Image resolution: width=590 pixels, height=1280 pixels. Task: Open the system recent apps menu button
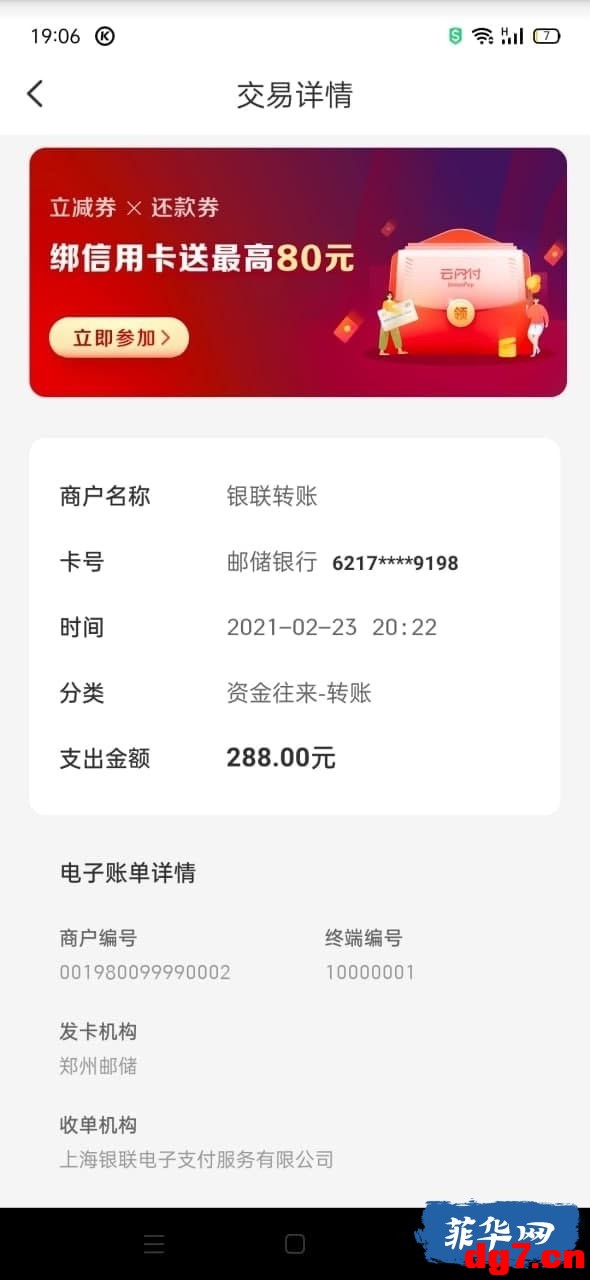tap(154, 1244)
